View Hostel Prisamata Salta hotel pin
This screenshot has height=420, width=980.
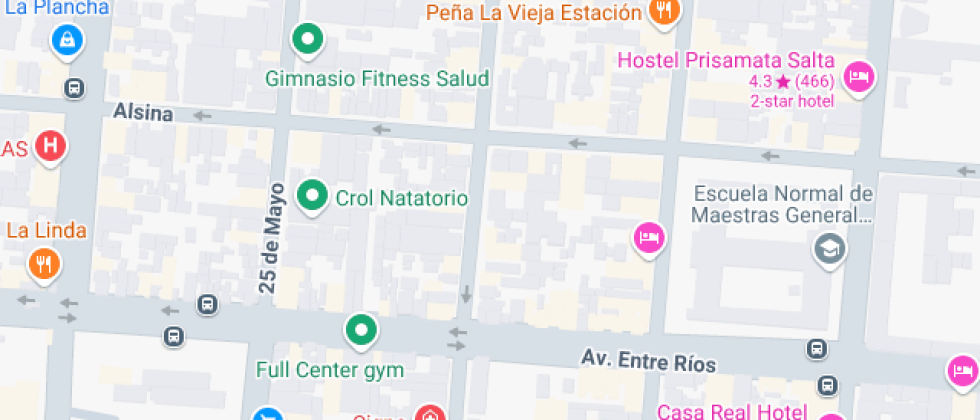point(858,76)
